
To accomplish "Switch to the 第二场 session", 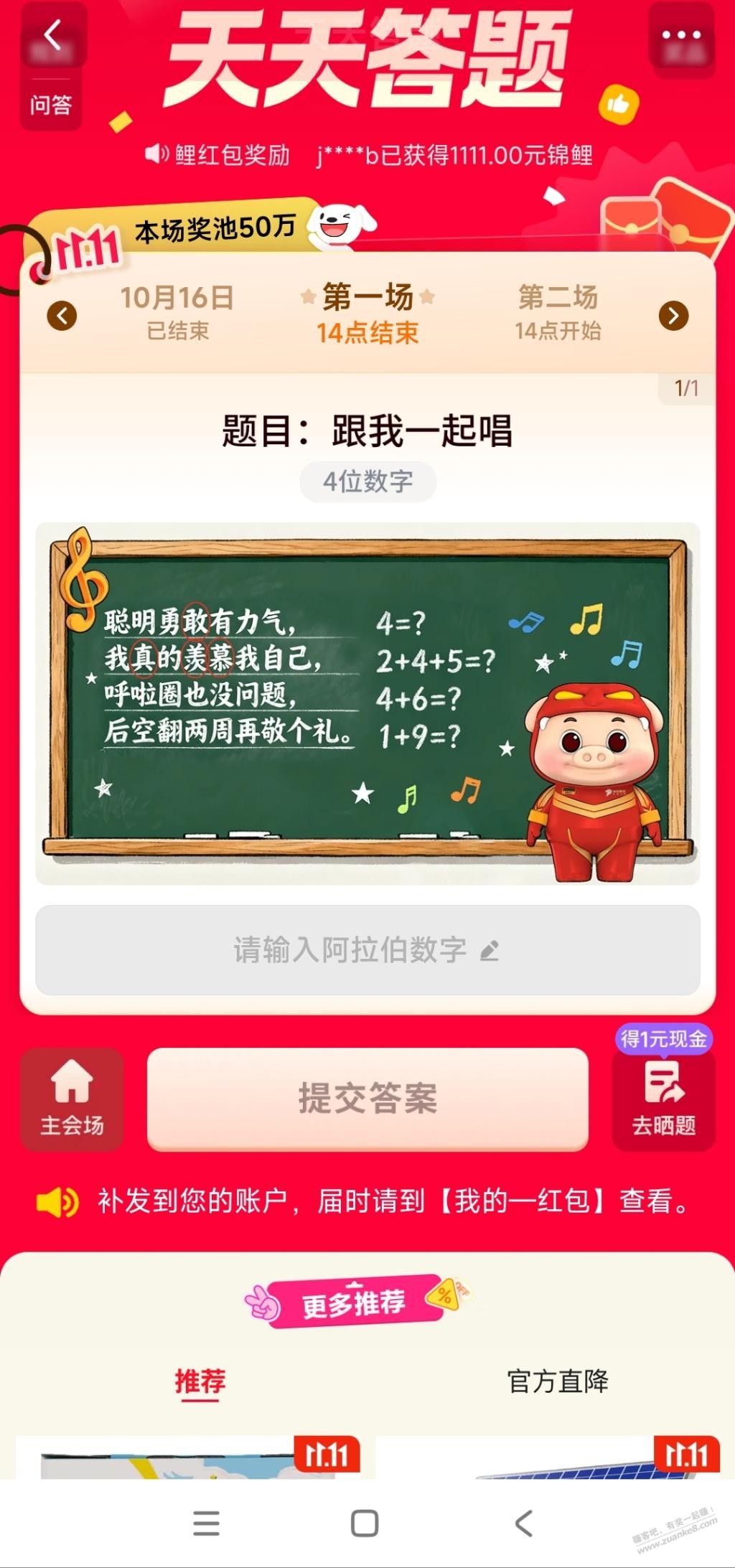I will 558,313.
